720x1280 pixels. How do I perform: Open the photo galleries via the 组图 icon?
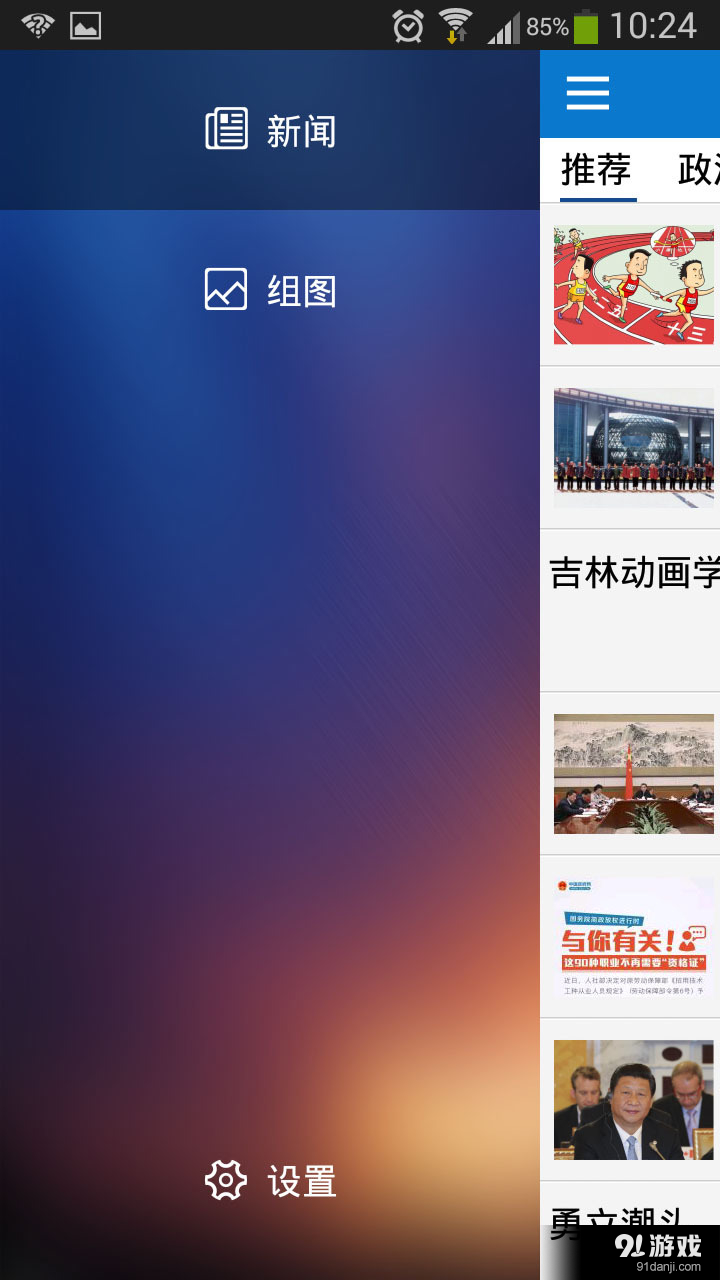268,291
